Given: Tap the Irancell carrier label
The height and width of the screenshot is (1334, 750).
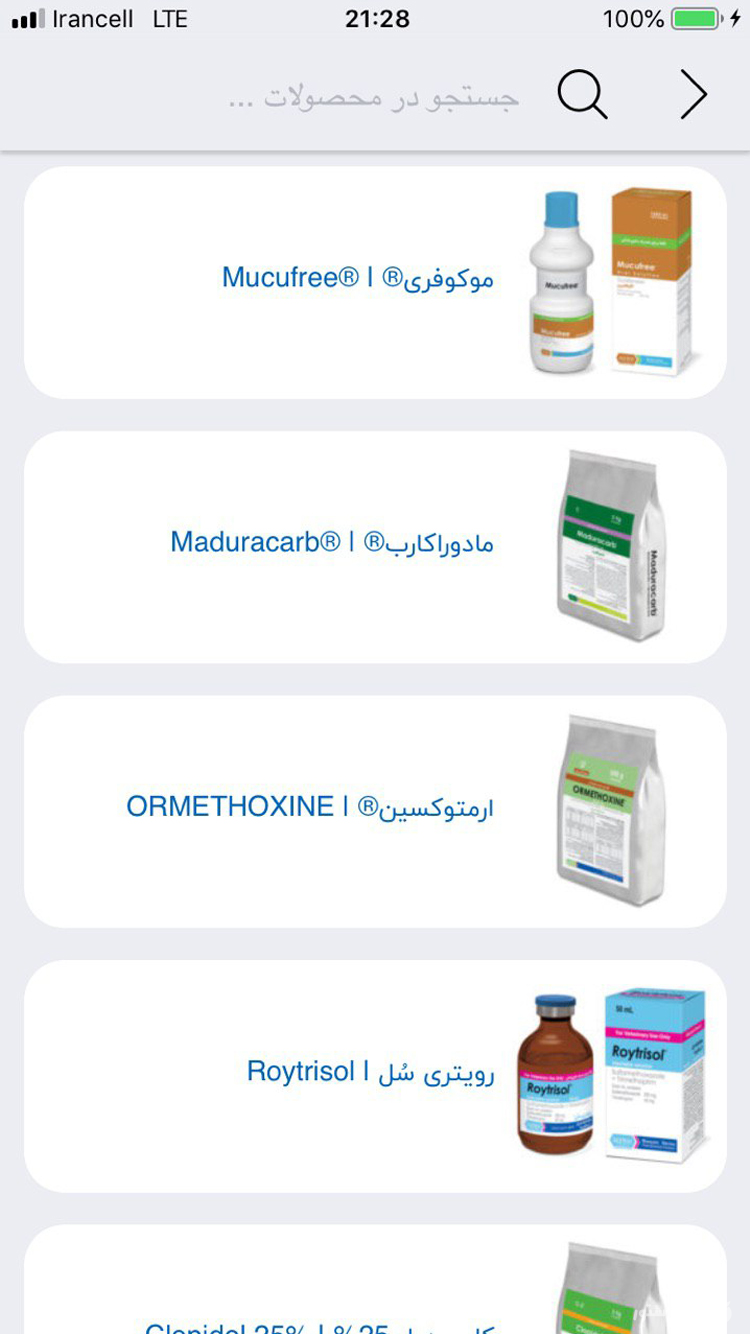Looking at the screenshot, I should 90,17.
